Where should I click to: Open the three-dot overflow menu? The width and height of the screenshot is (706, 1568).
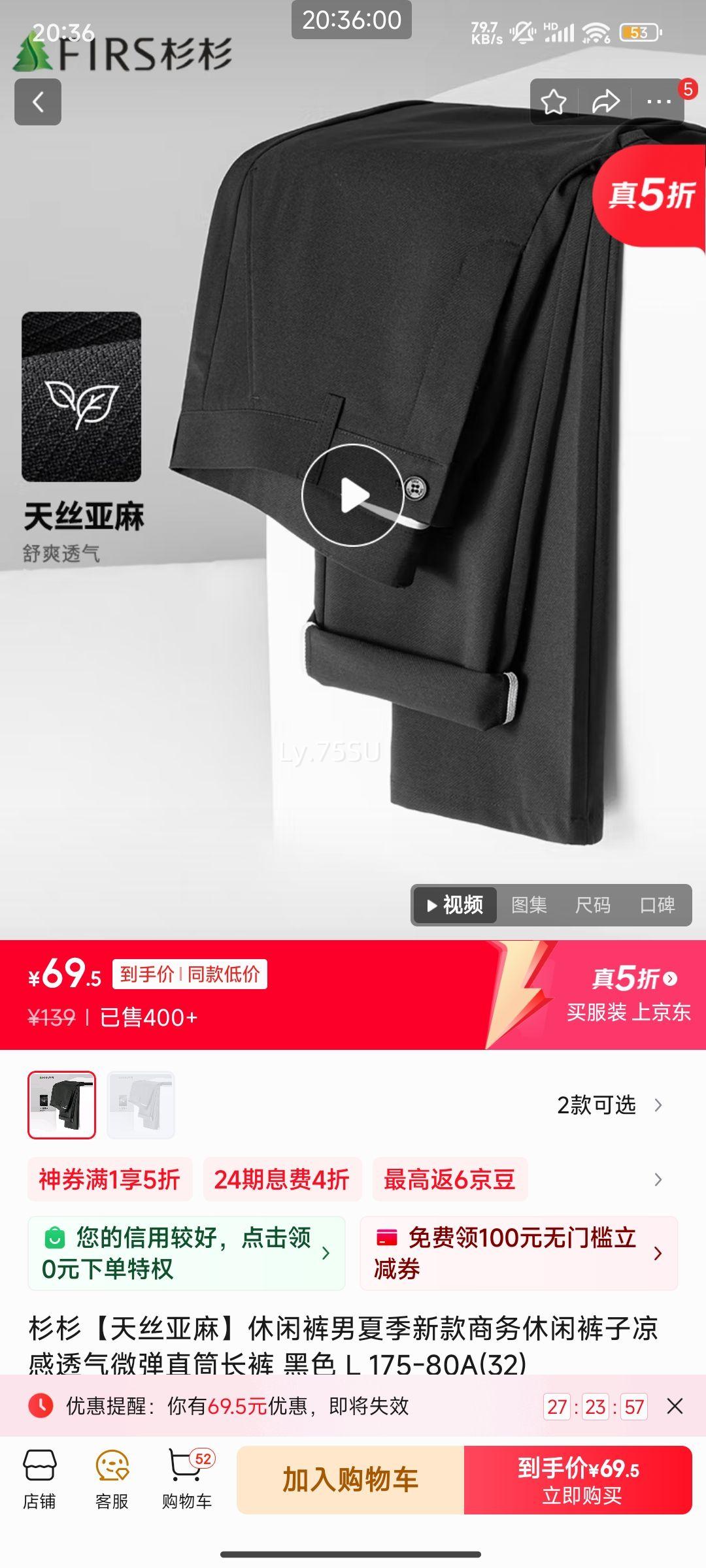(x=658, y=102)
